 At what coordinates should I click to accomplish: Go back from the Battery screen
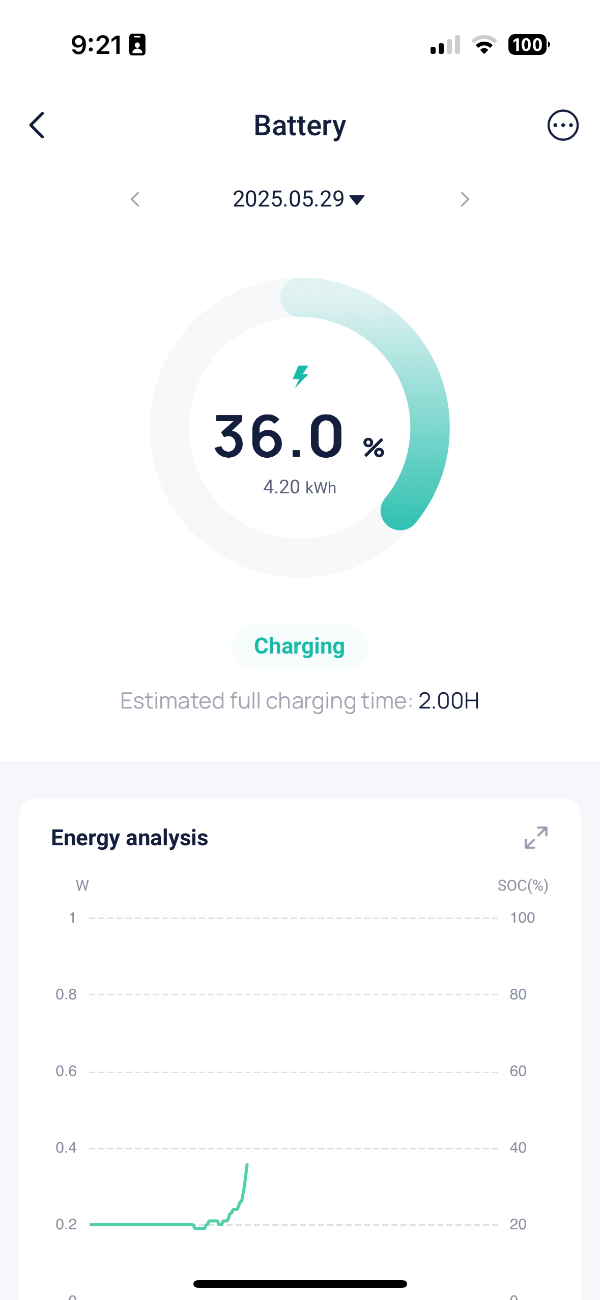coord(37,125)
